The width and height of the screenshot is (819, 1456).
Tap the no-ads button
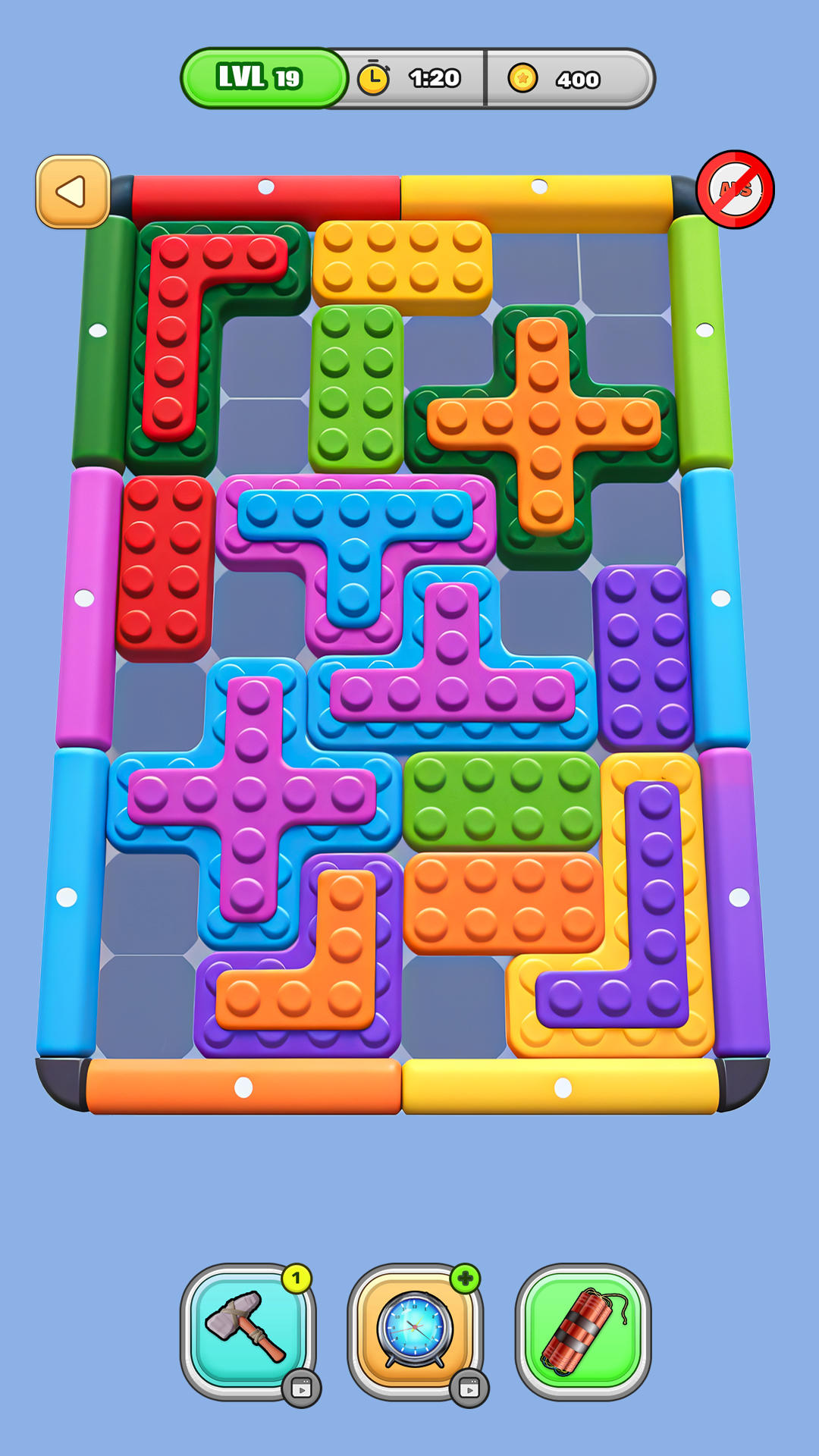[x=735, y=190]
